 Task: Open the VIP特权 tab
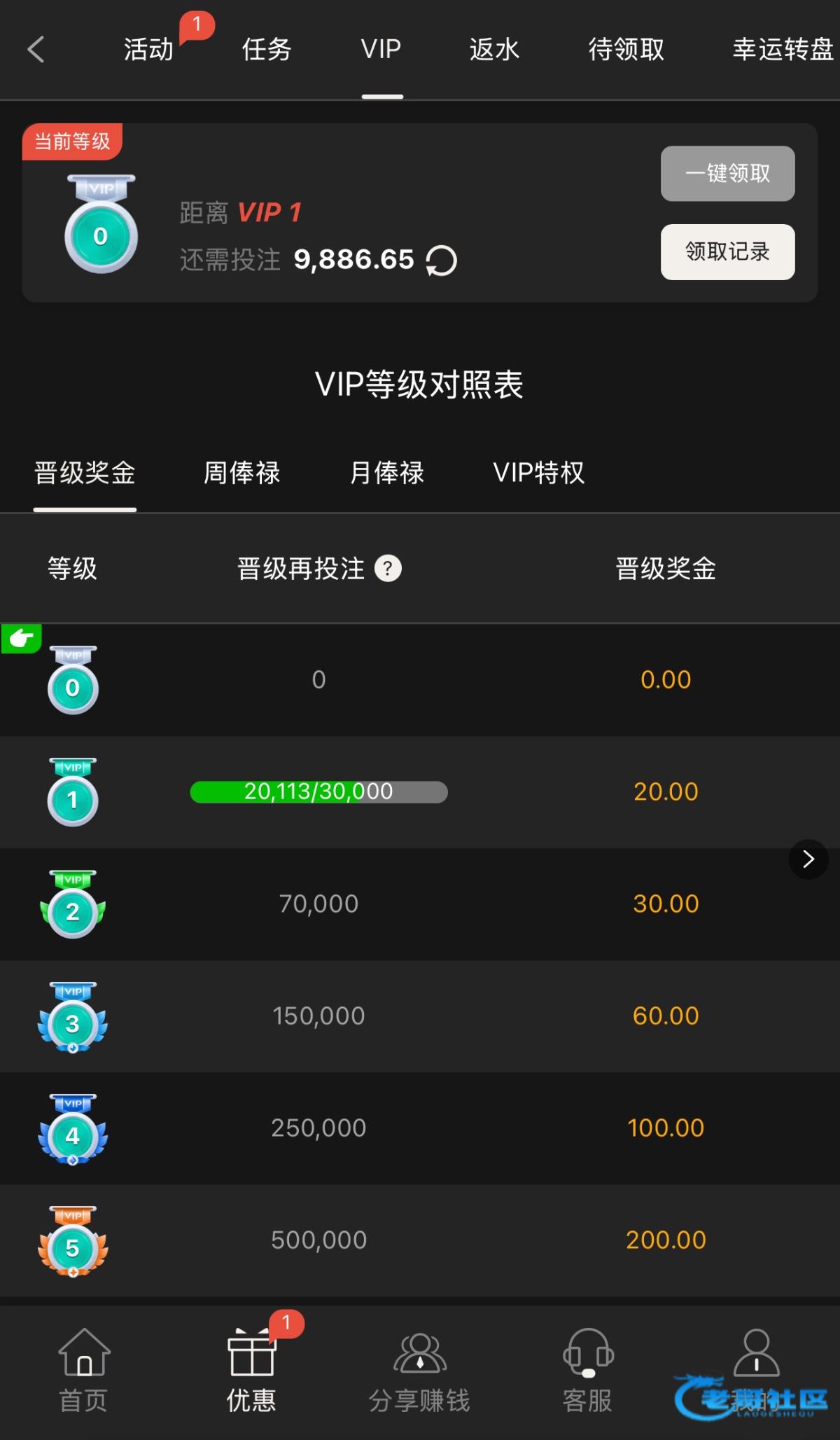click(538, 473)
